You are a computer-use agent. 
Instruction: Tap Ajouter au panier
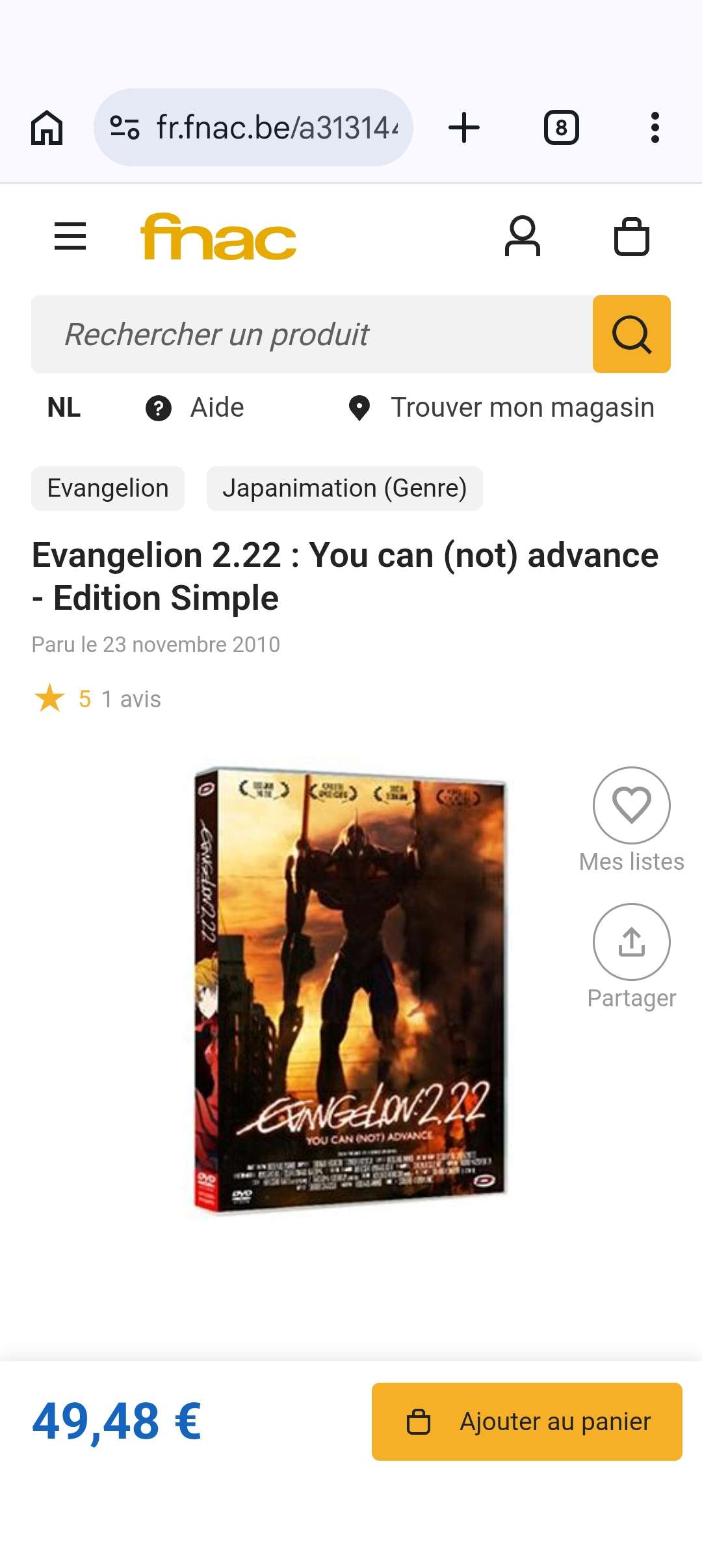click(x=526, y=1422)
